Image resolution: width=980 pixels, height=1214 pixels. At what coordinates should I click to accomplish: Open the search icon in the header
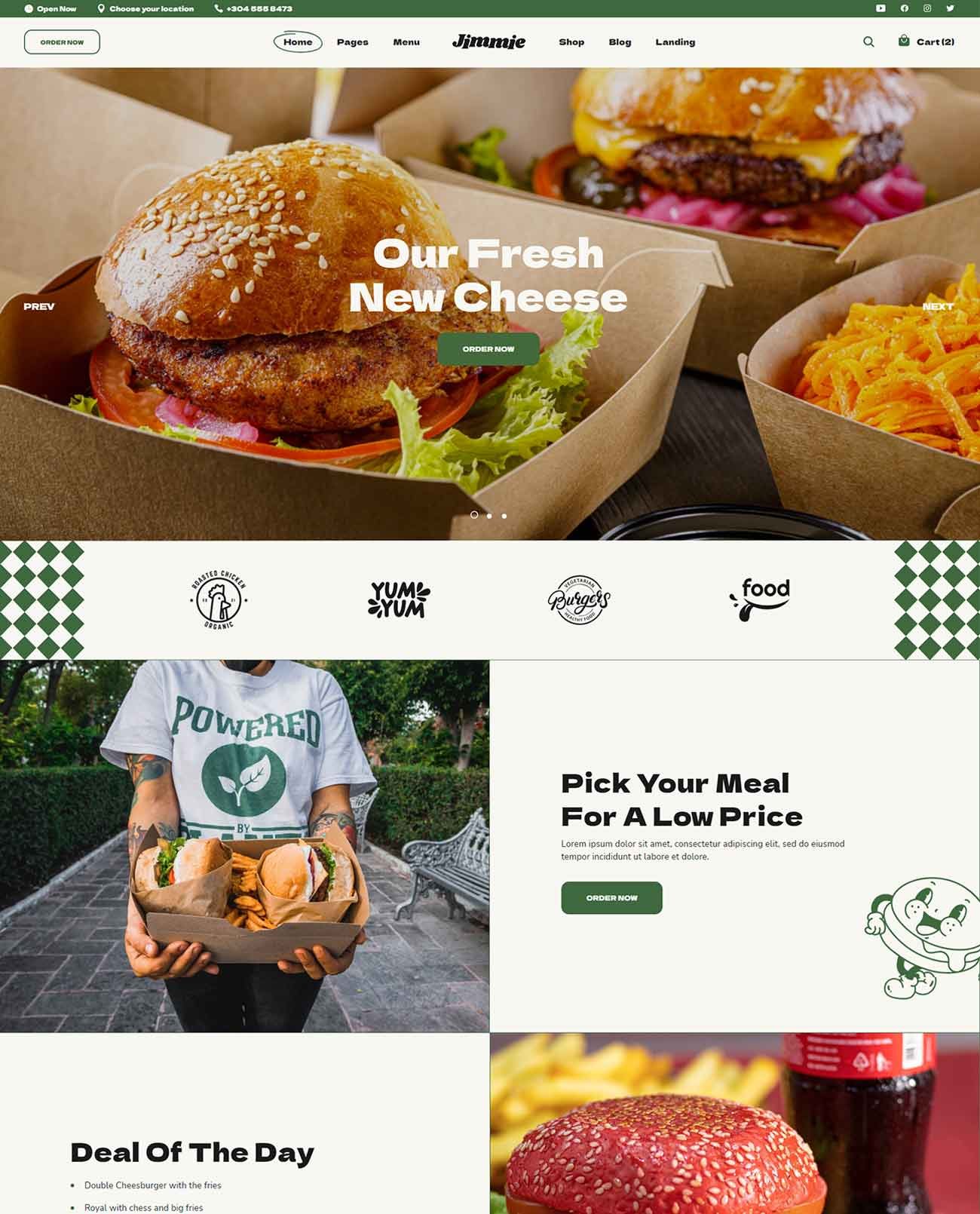point(868,42)
